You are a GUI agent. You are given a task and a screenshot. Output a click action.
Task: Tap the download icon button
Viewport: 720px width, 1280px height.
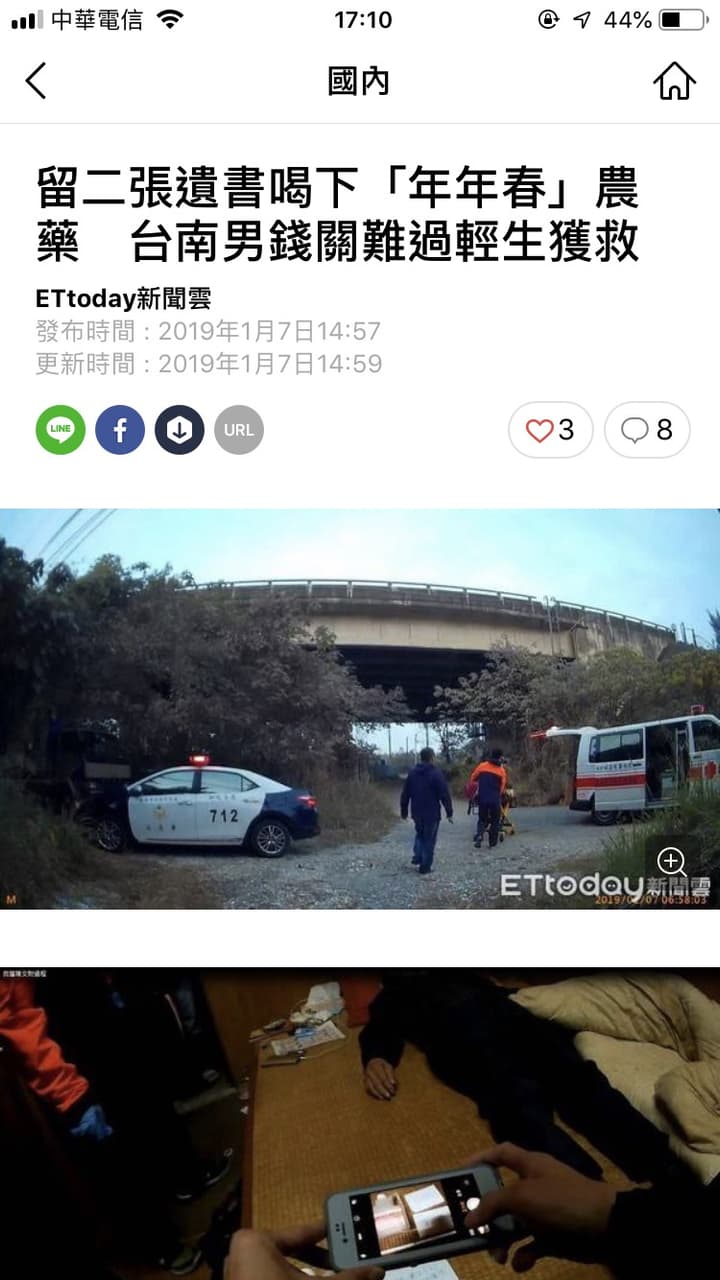(180, 430)
